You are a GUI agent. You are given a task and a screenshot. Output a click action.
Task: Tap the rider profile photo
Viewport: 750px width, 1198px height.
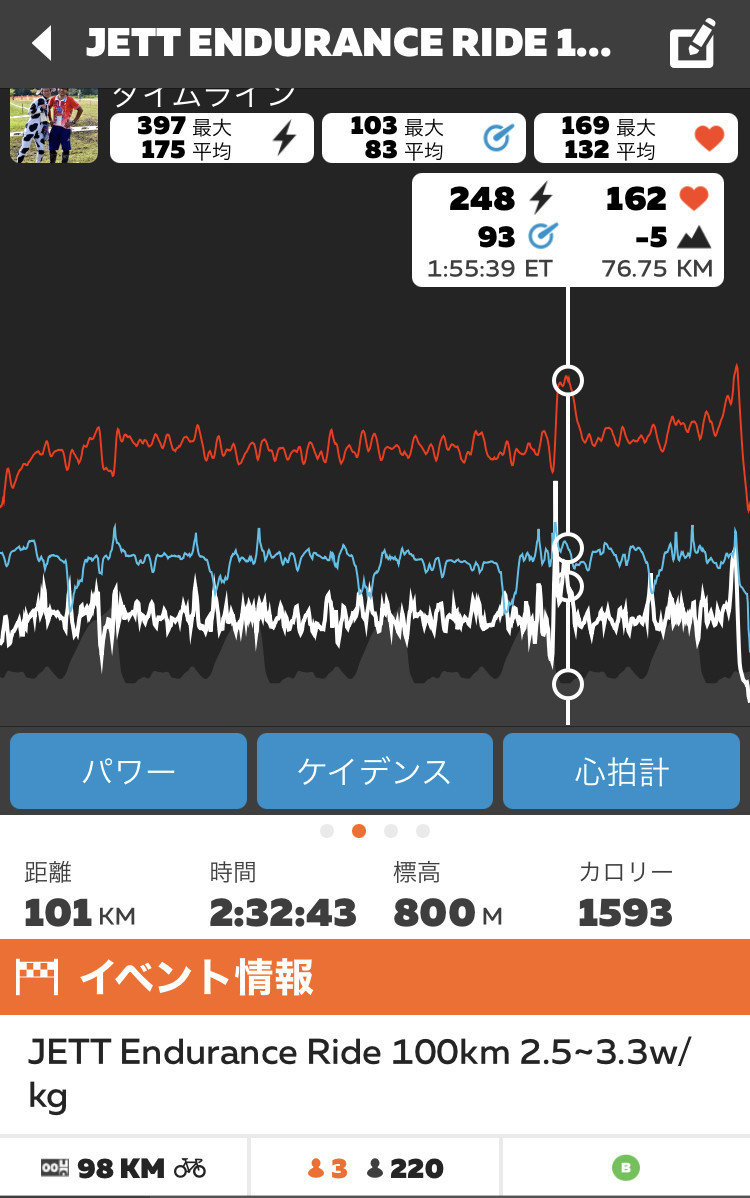pos(53,126)
